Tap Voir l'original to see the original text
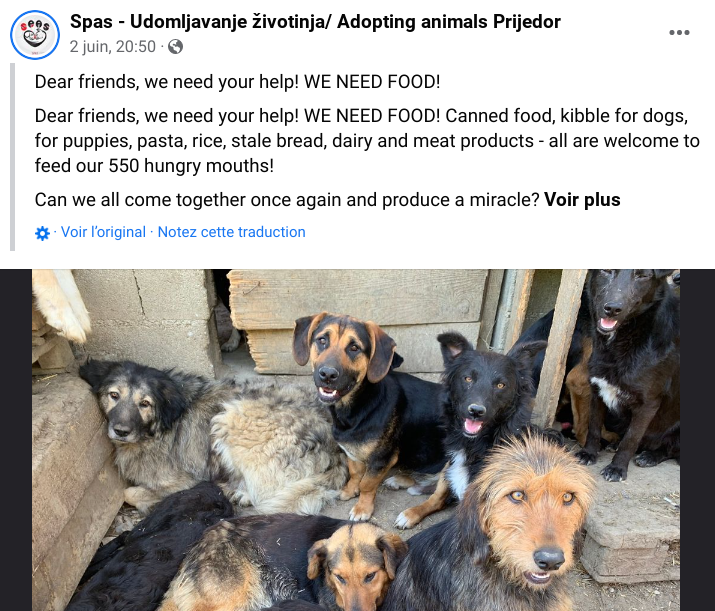The width and height of the screenshot is (715, 611). click(x=103, y=232)
